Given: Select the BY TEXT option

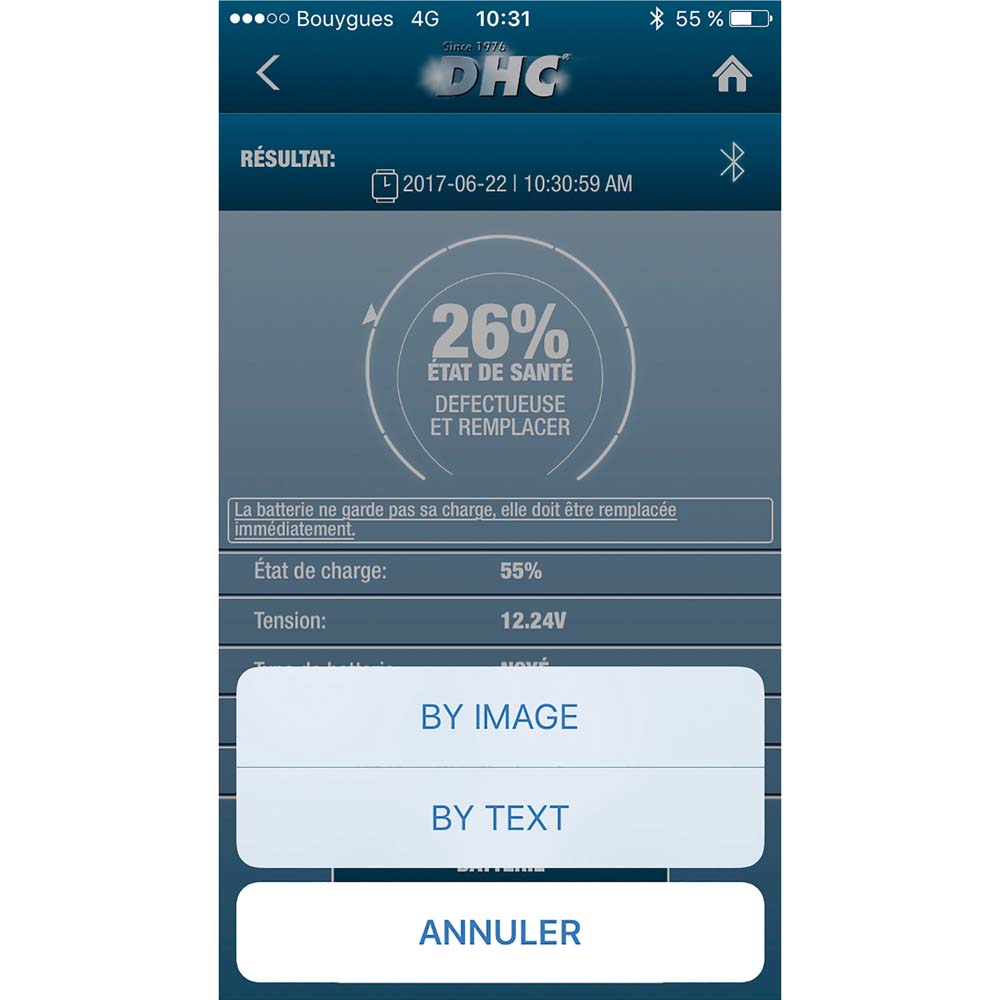Looking at the screenshot, I should point(499,818).
